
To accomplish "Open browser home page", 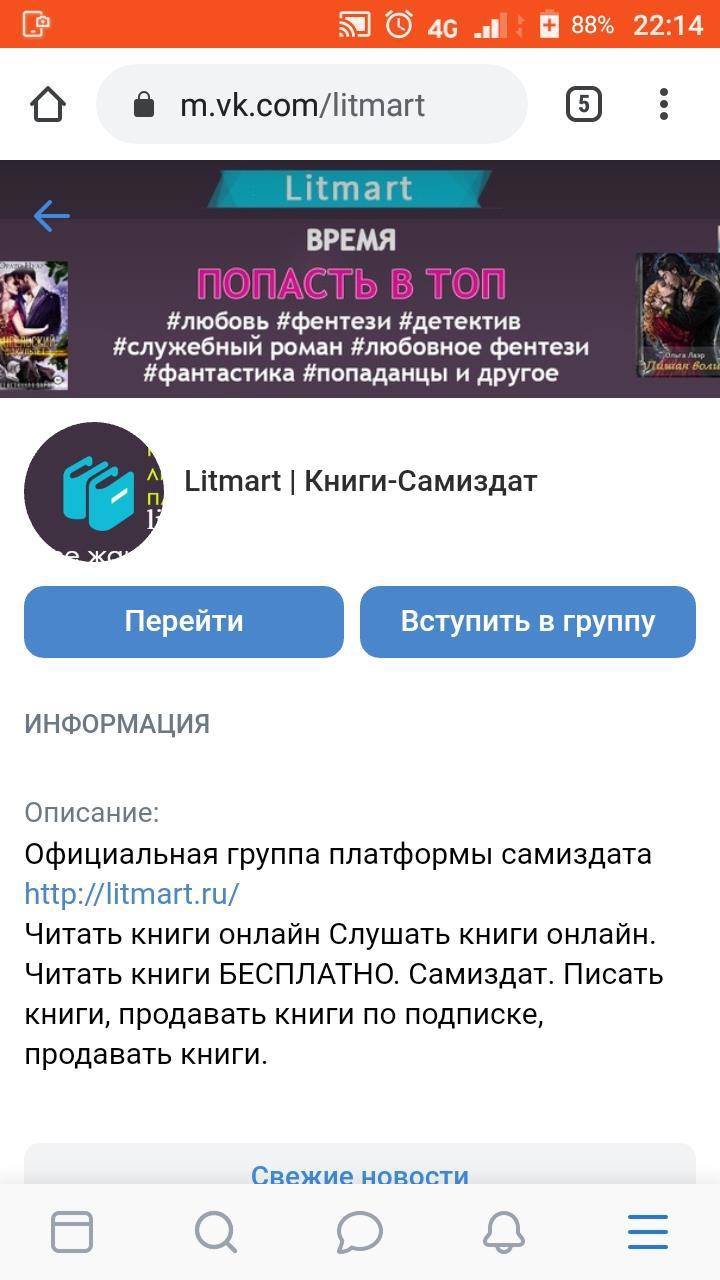I will pyautogui.click(x=48, y=105).
